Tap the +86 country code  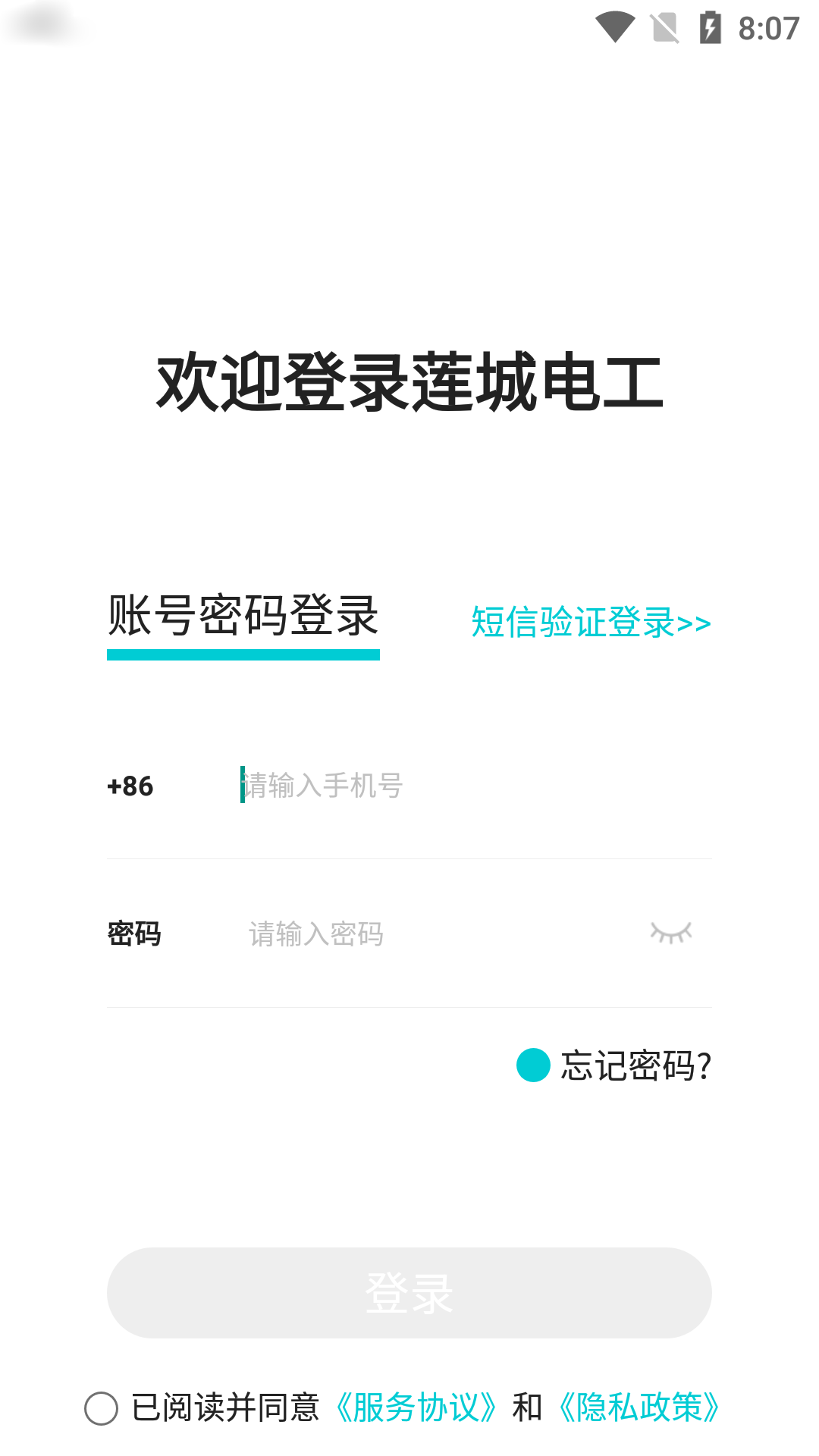click(x=130, y=786)
